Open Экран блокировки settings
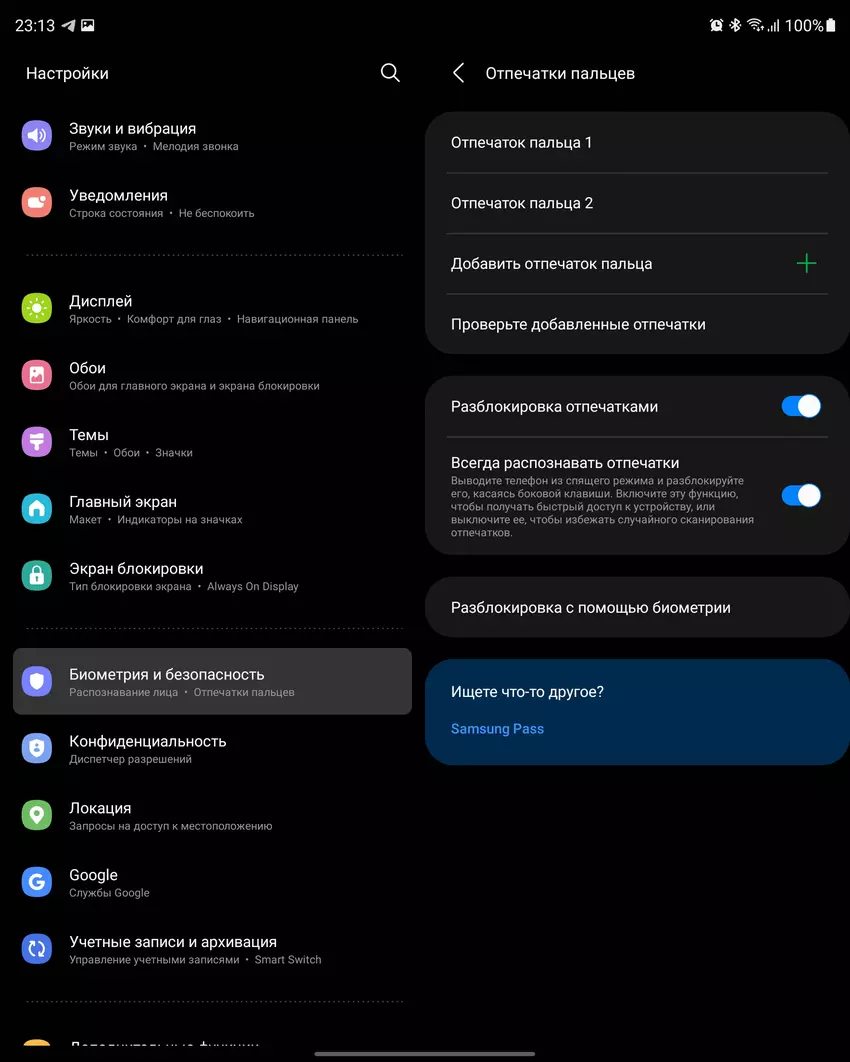Viewport: 850px width, 1062px height. [x=212, y=576]
